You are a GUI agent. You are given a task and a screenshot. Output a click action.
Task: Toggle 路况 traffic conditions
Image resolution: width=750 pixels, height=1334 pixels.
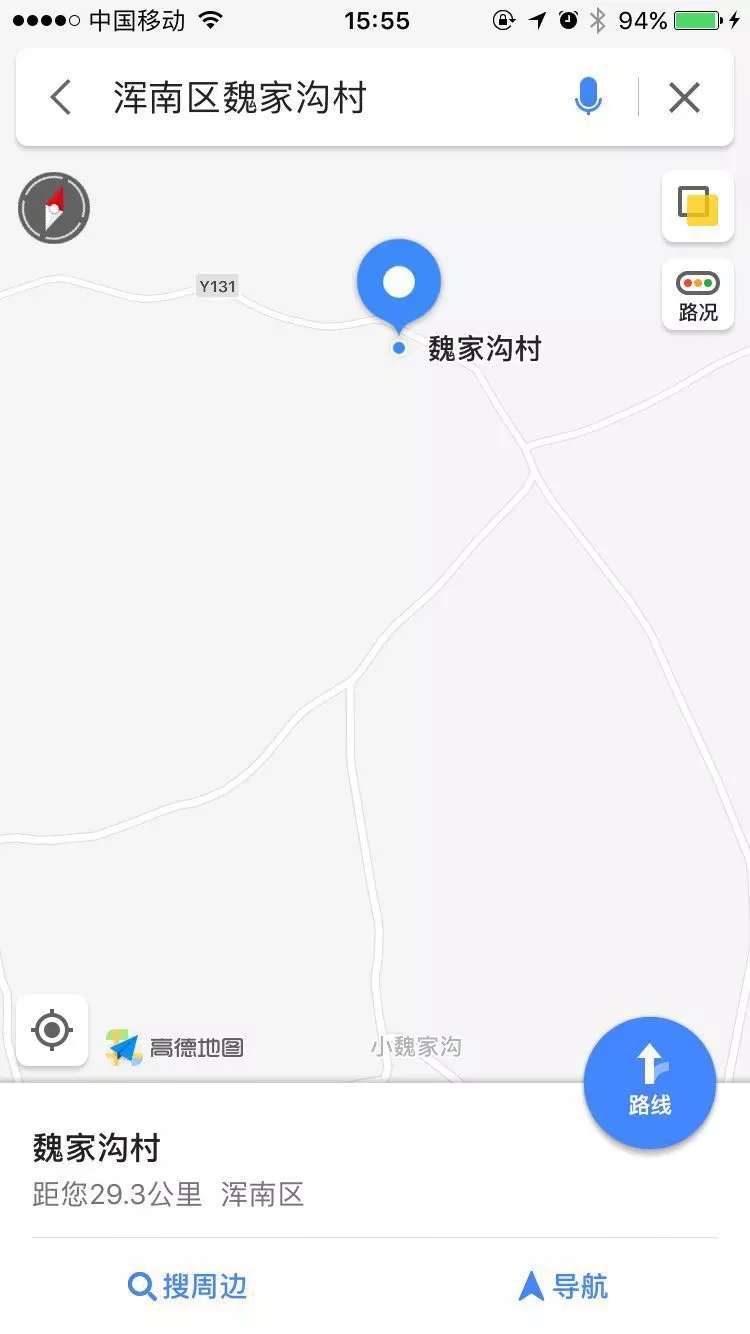pos(698,296)
